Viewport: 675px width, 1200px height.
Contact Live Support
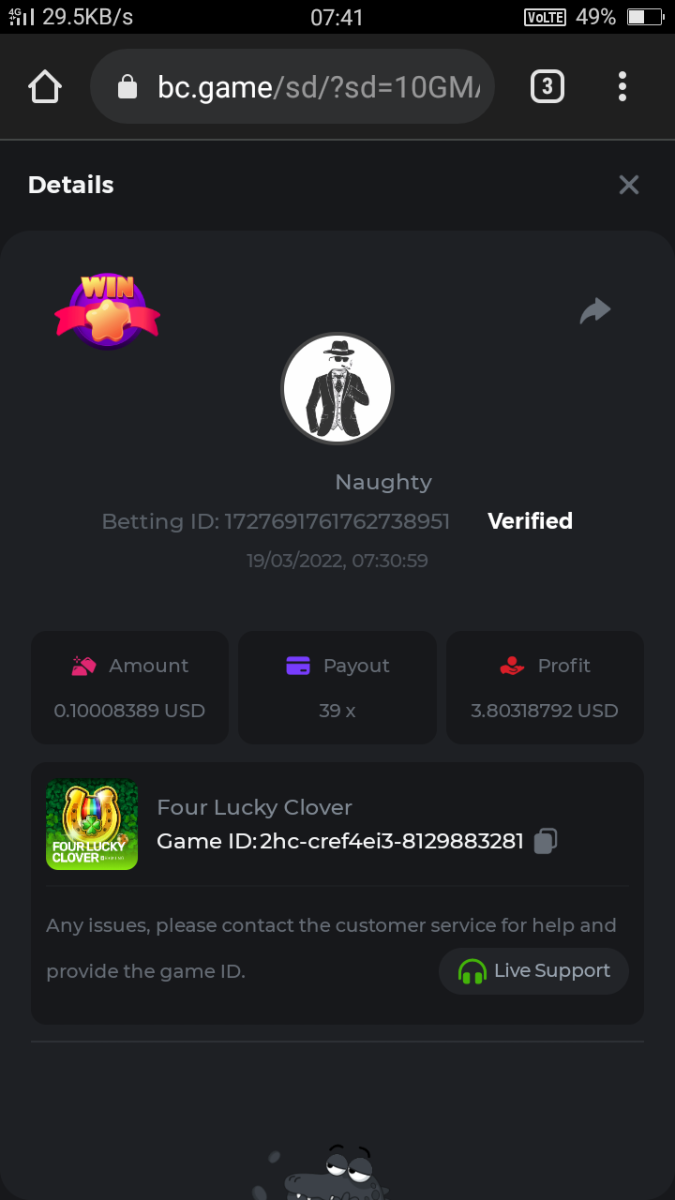tap(534, 971)
